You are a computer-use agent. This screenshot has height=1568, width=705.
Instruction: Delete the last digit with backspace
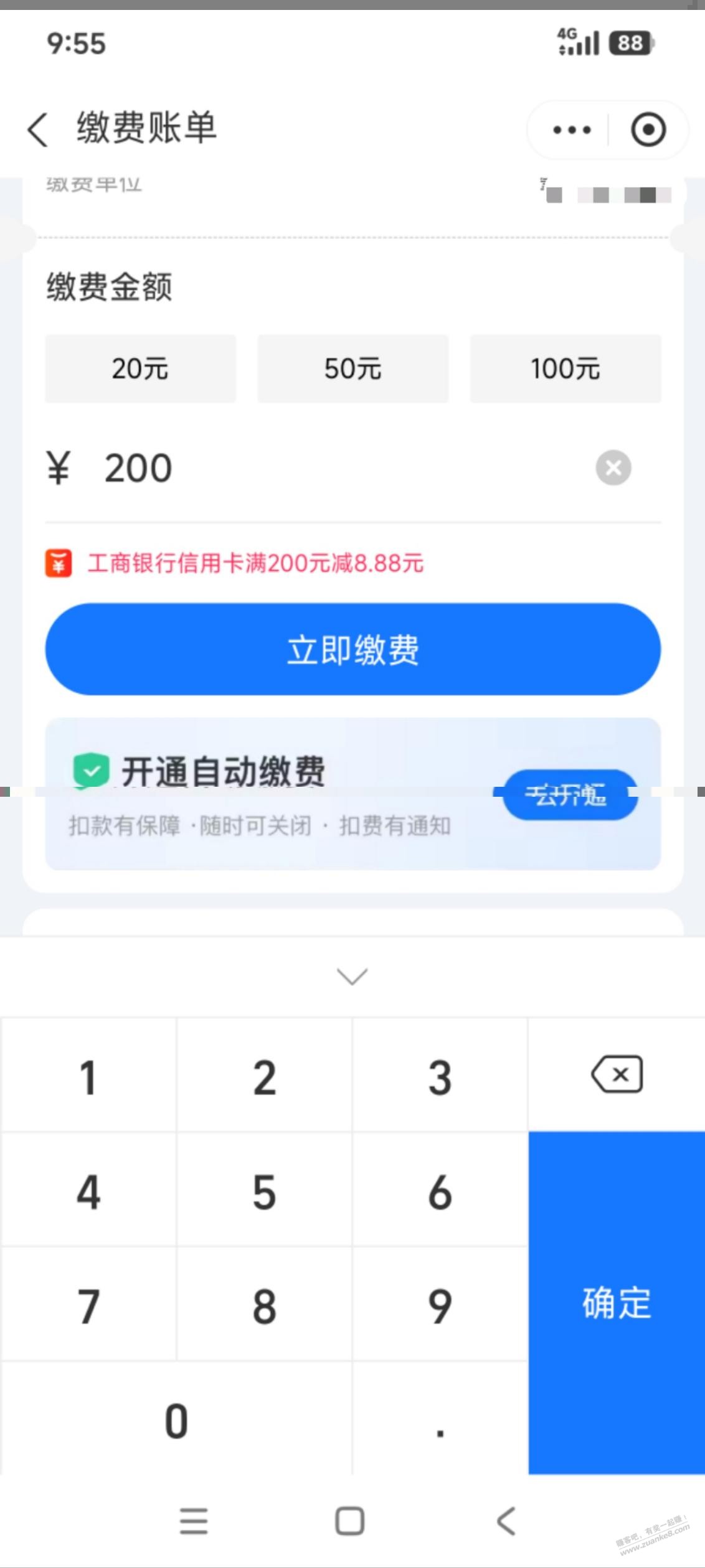[617, 1075]
